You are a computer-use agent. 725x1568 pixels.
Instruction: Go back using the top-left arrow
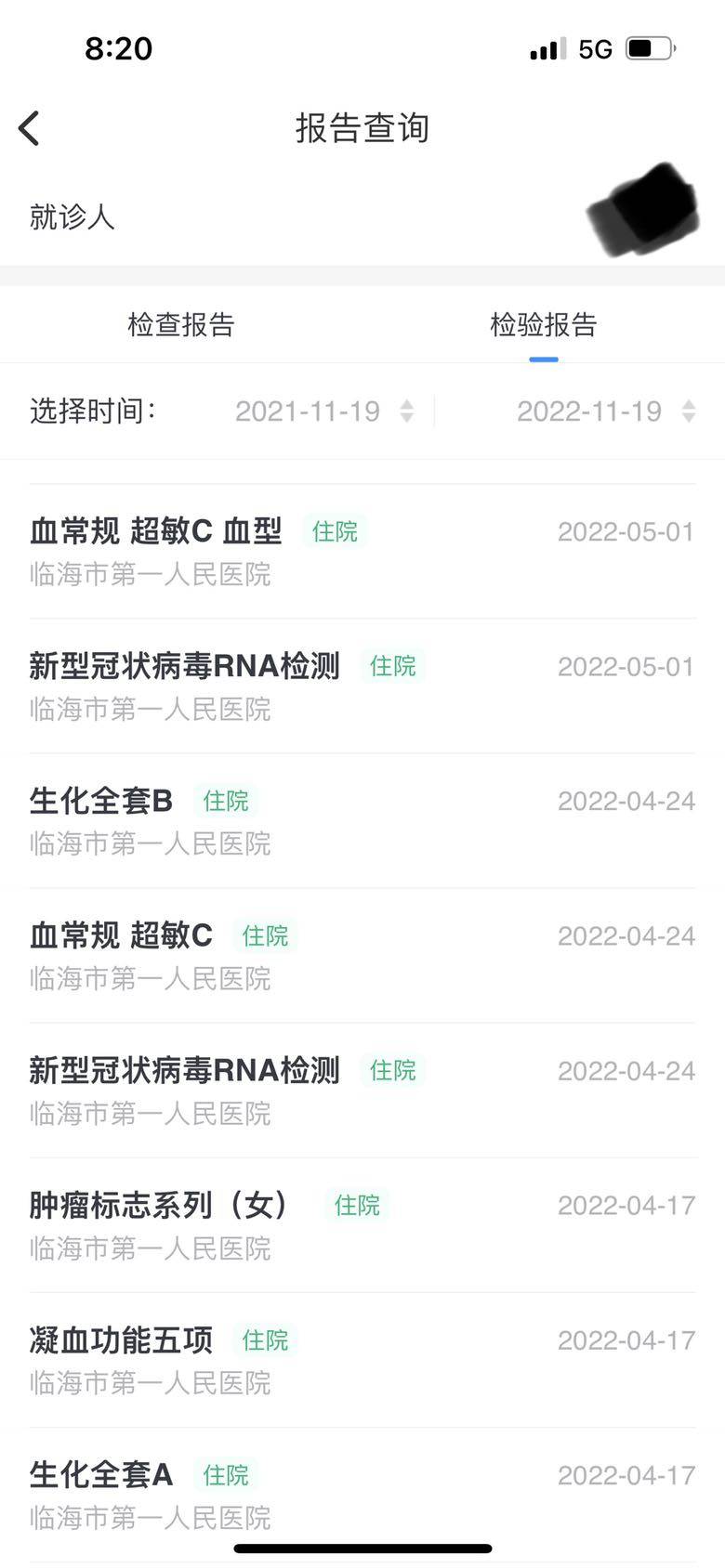tap(30, 128)
